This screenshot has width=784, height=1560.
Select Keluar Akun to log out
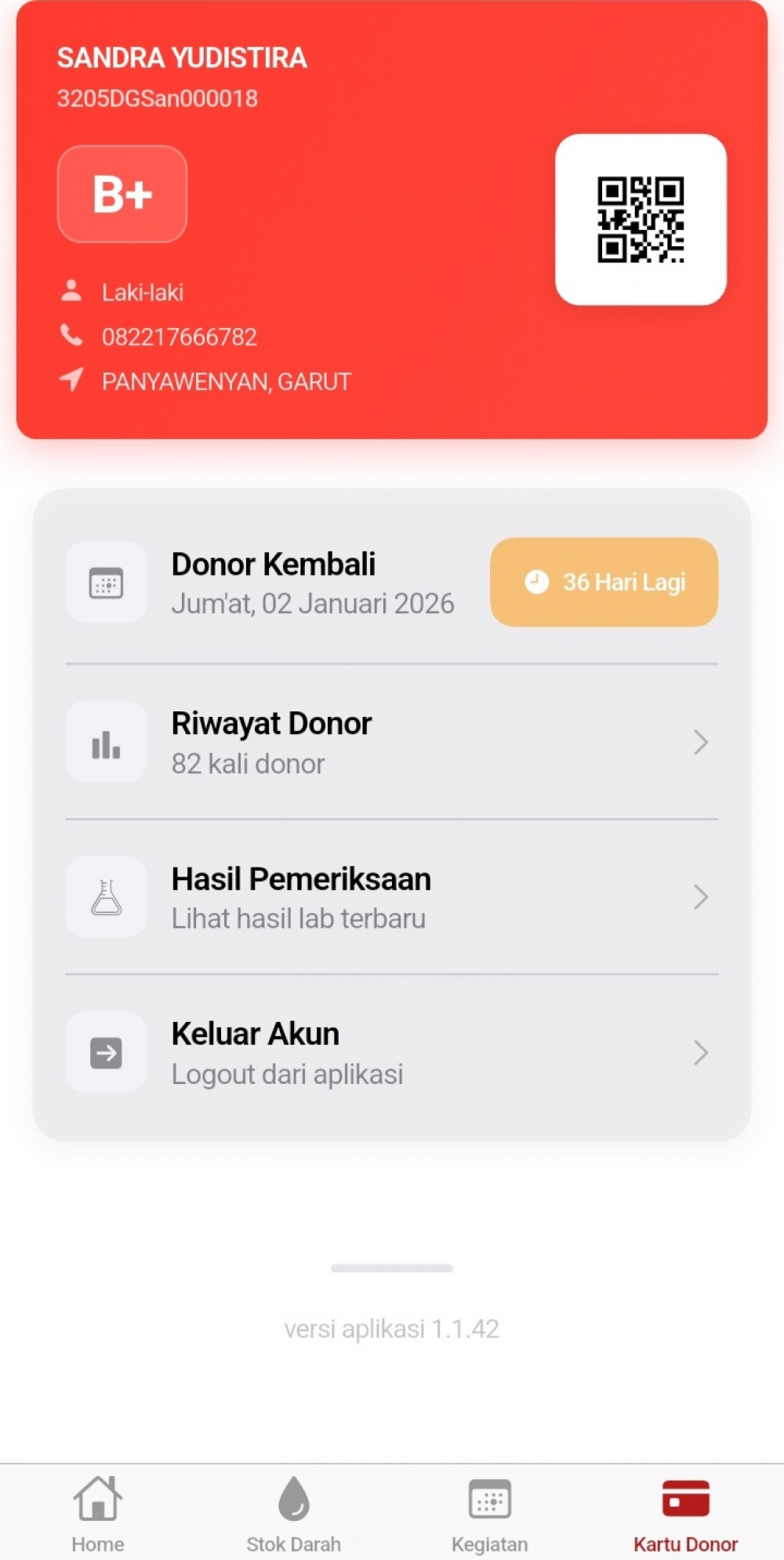(x=391, y=1053)
